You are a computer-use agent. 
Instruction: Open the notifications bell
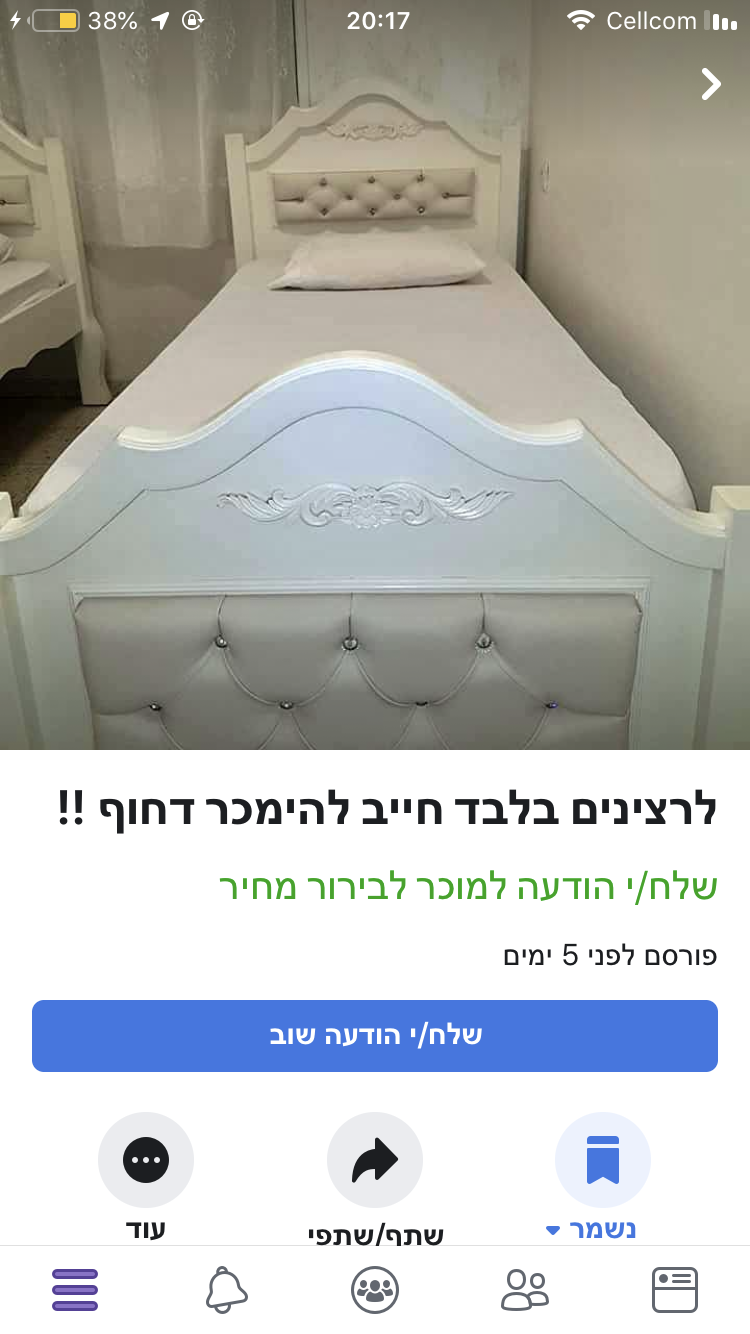coord(226,1290)
